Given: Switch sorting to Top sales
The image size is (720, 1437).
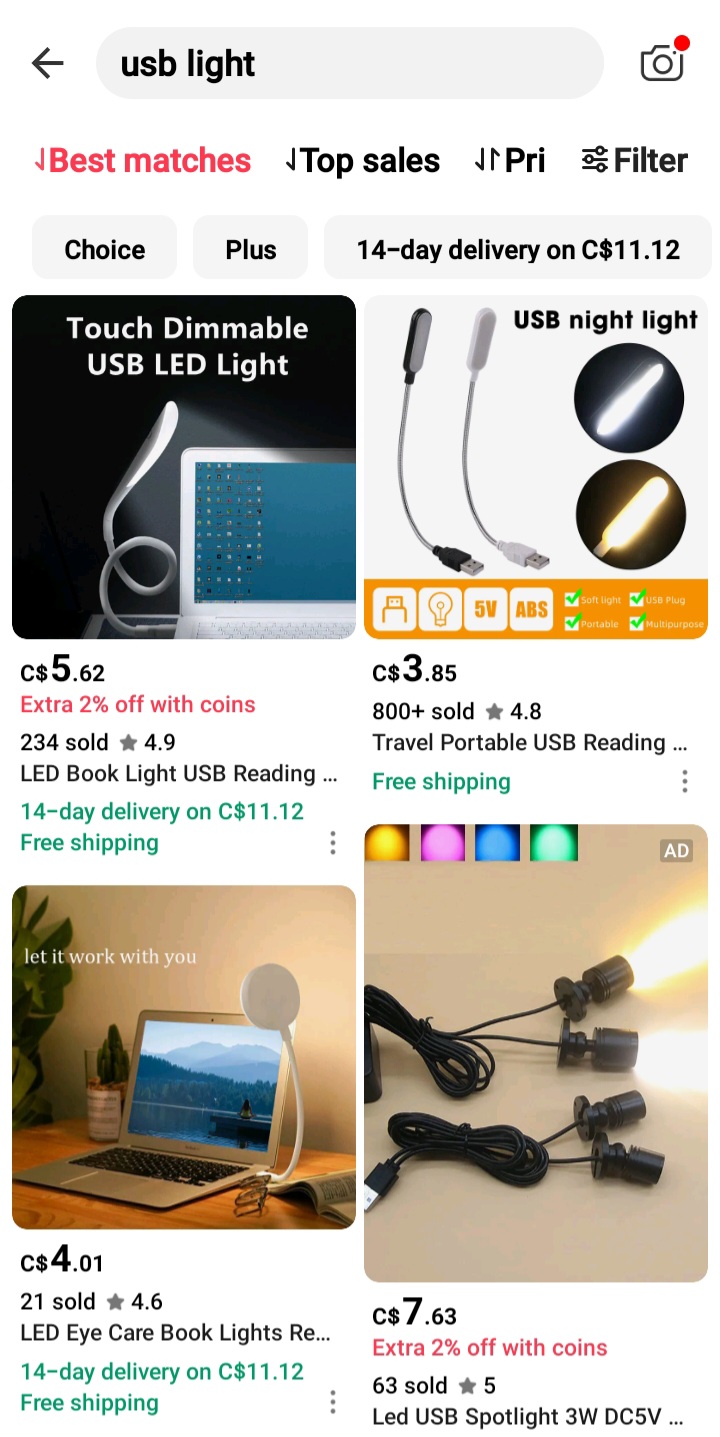Looking at the screenshot, I should (x=362, y=160).
